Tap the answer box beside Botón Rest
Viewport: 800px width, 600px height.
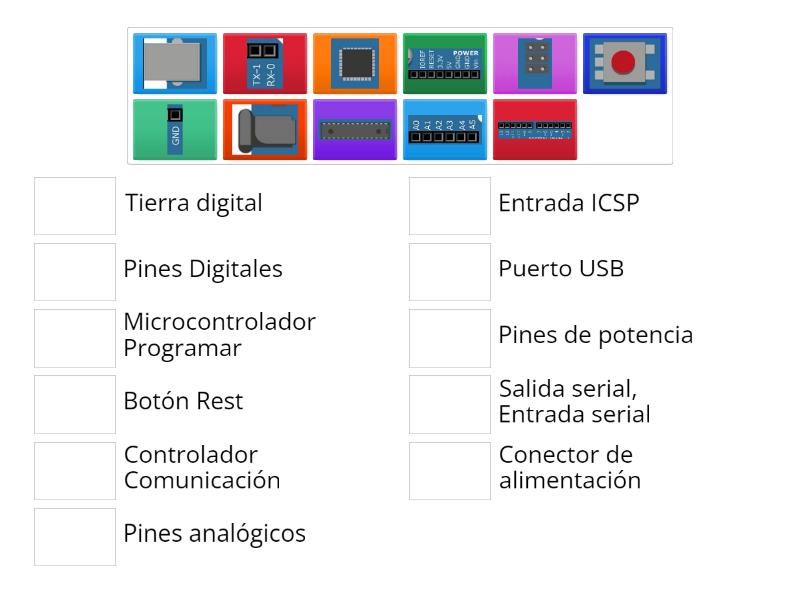coord(75,404)
